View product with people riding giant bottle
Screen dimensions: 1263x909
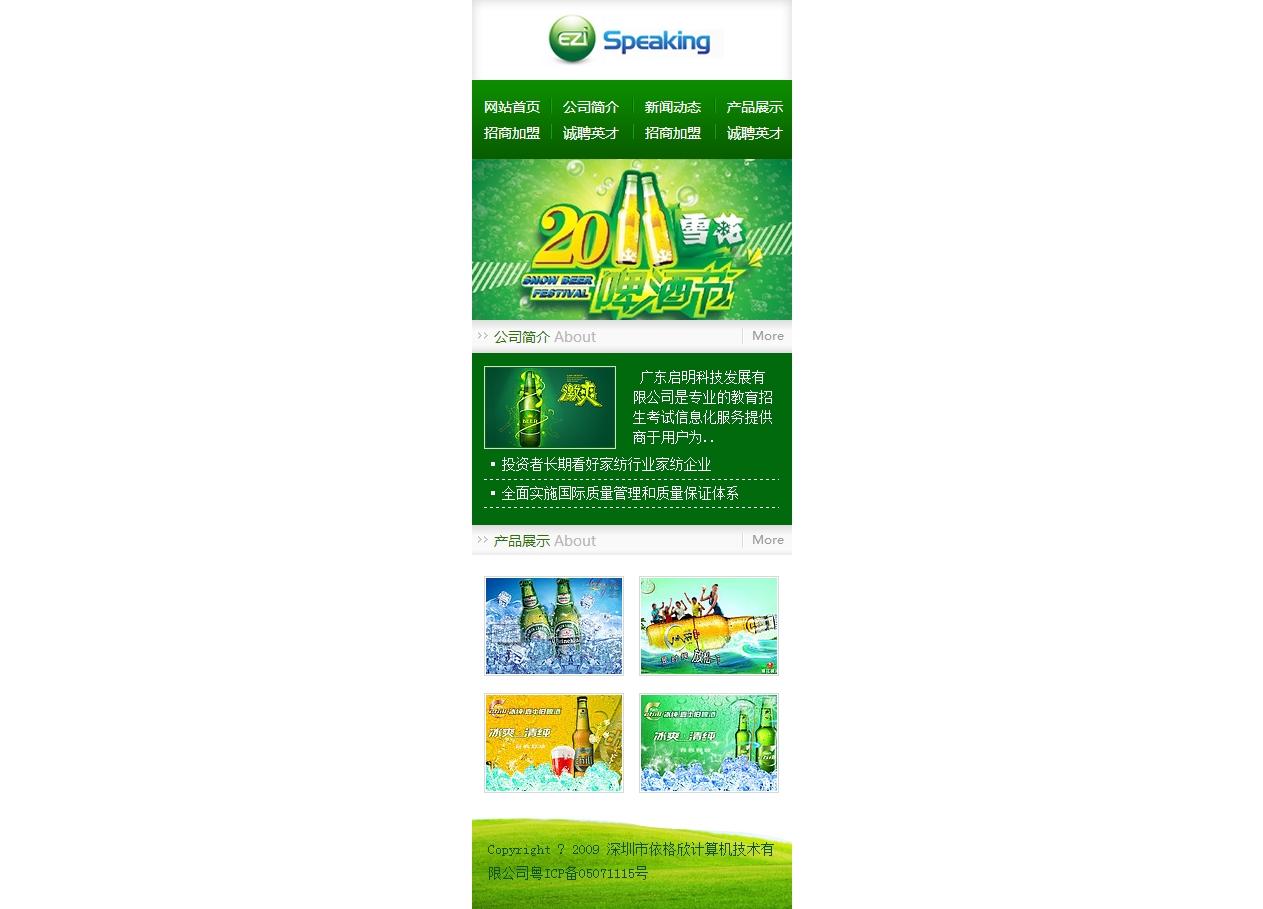[709, 626]
